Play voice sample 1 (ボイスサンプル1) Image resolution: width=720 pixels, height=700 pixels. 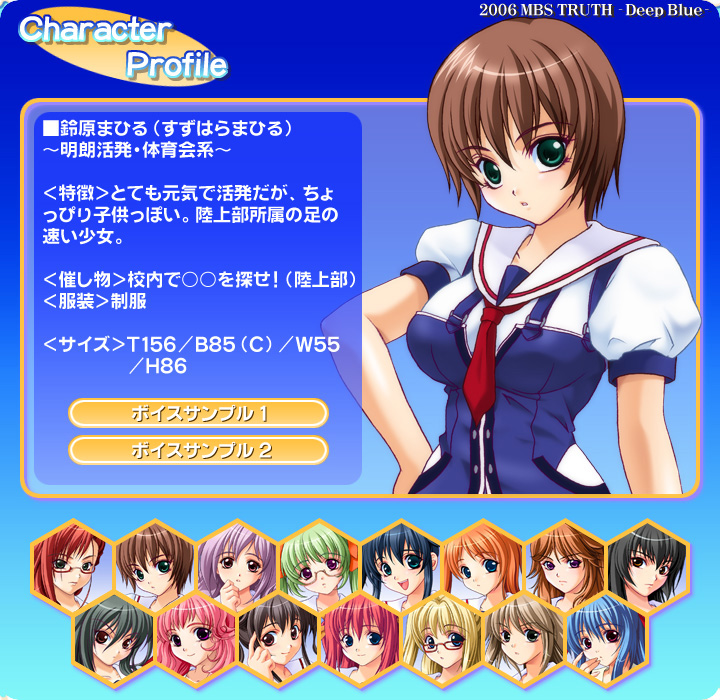point(198,413)
